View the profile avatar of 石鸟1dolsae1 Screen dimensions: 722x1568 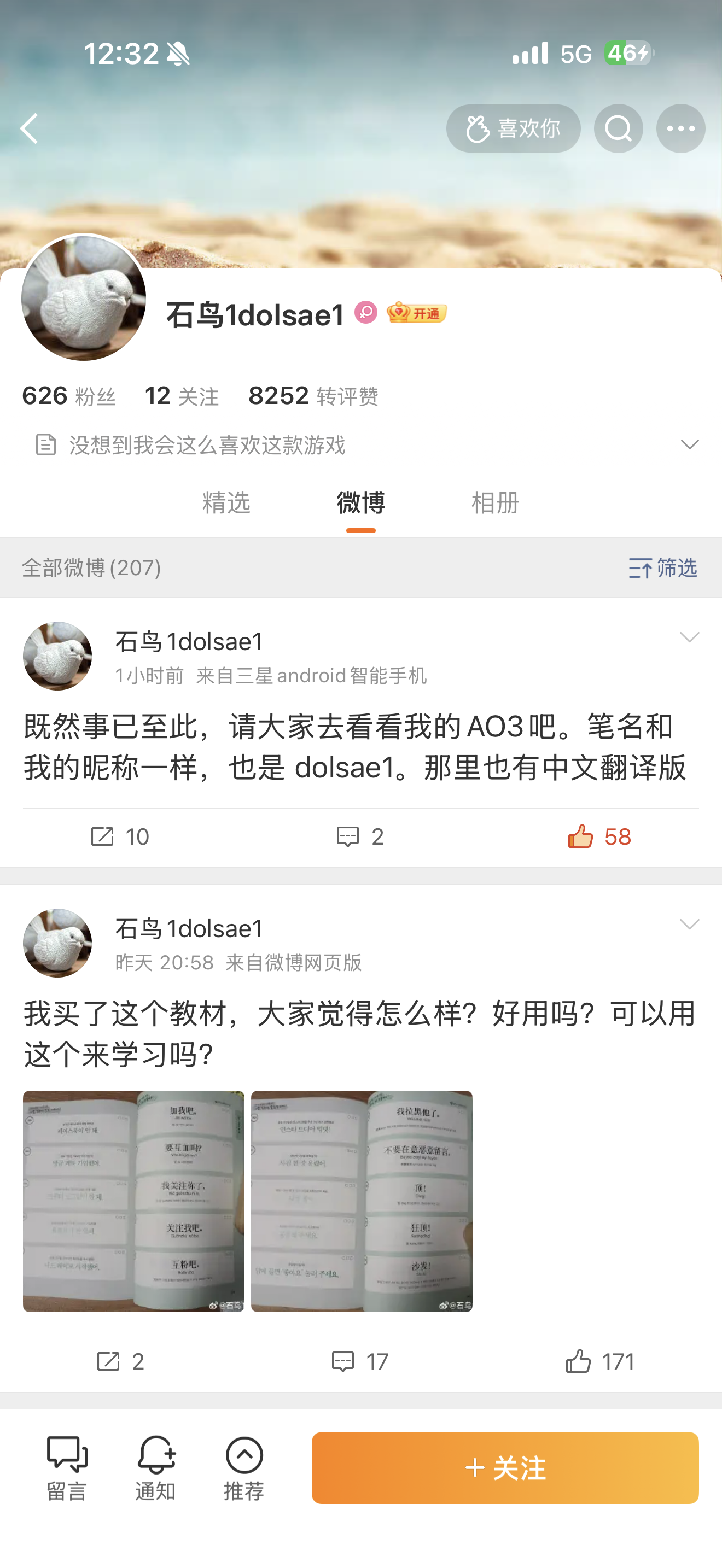(x=84, y=299)
